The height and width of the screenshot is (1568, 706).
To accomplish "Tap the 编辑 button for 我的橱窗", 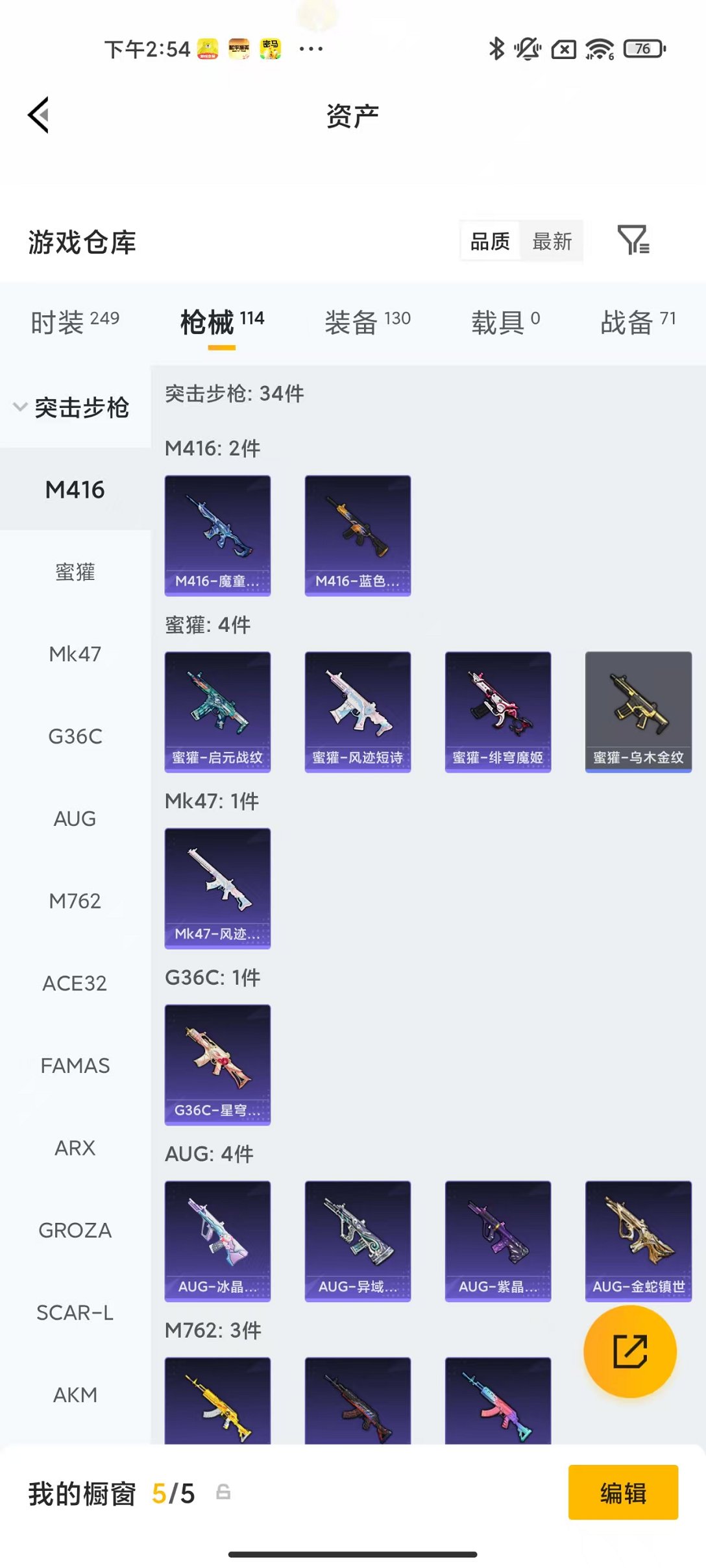I will coord(623,1492).
